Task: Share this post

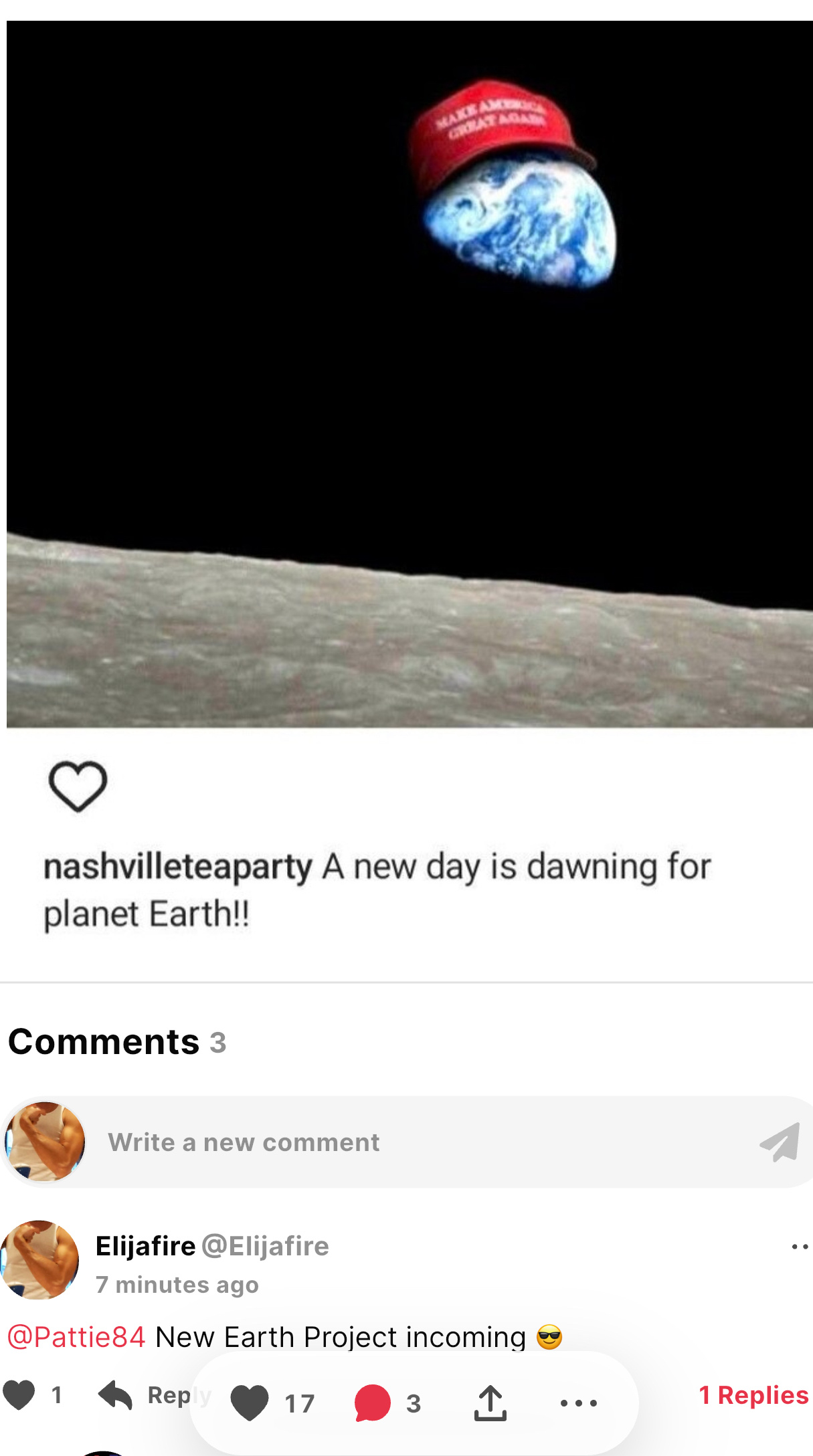Action: (490, 1402)
